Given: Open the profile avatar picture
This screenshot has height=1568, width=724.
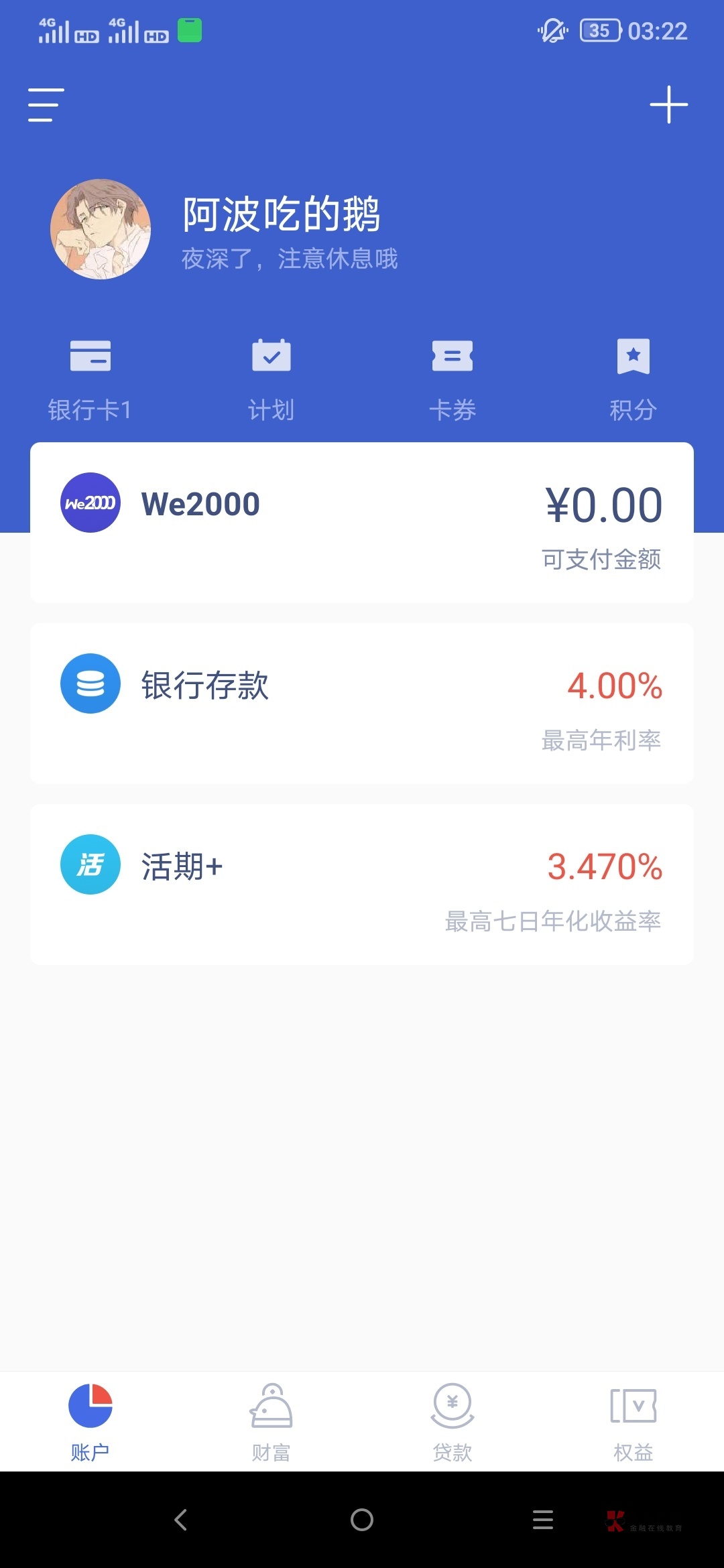Looking at the screenshot, I should [x=101, y=229].
